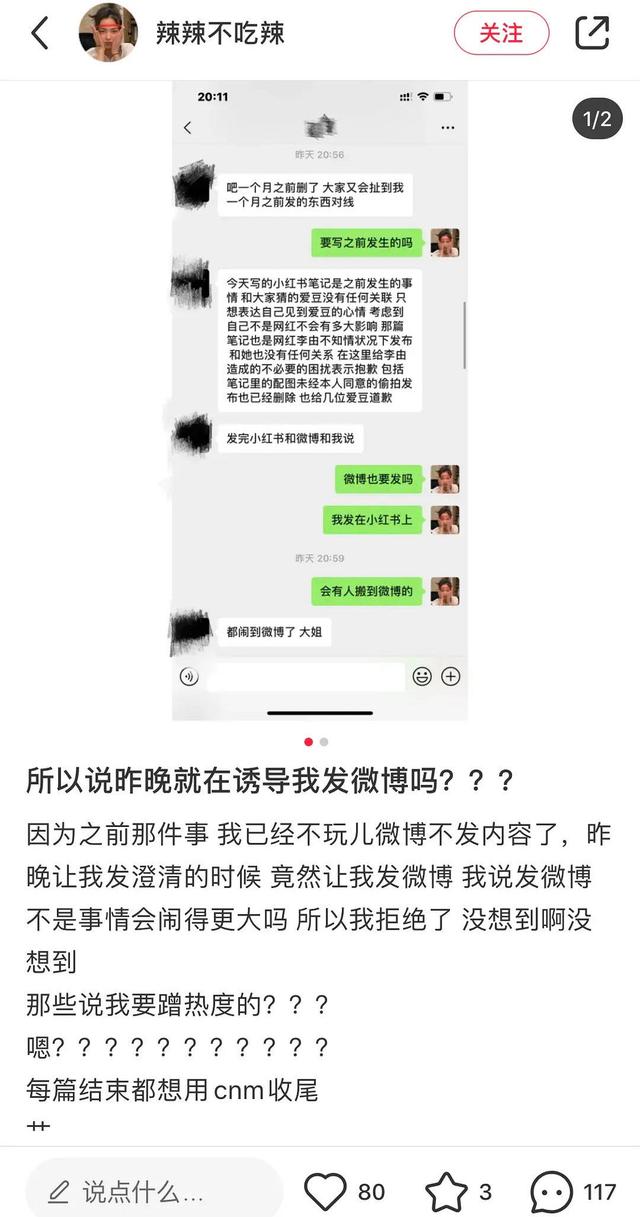Like this post with the heart

325,1191
